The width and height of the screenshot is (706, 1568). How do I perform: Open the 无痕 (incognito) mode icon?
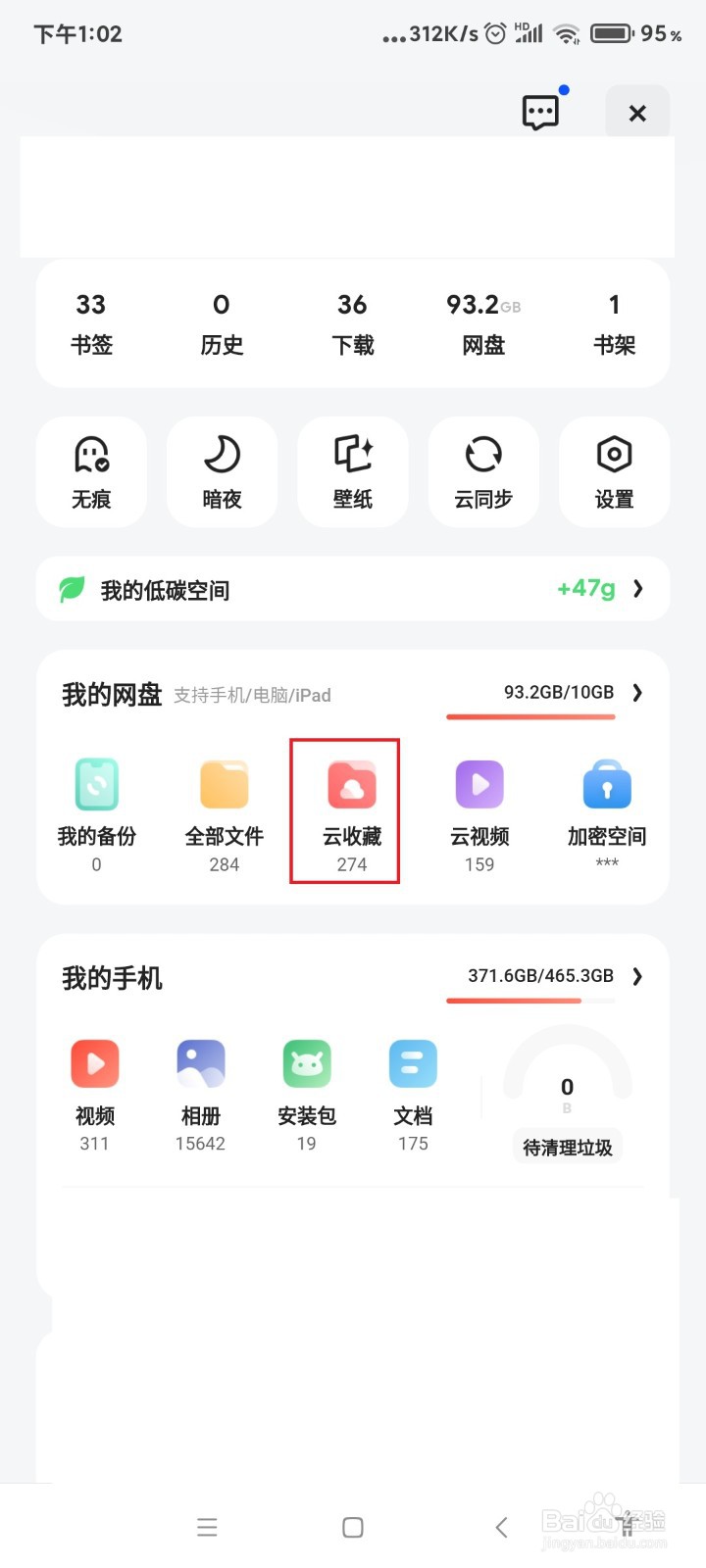tap(91, 470)
